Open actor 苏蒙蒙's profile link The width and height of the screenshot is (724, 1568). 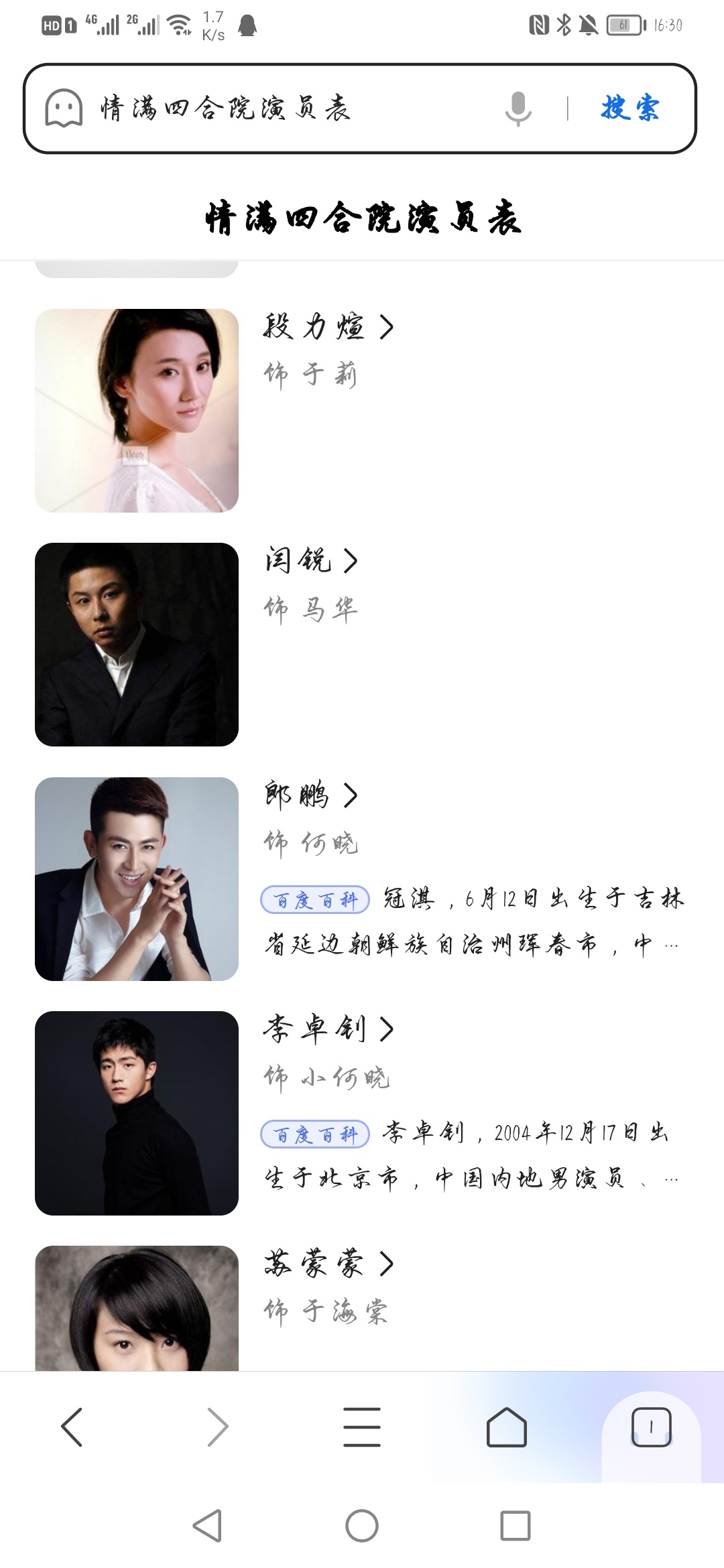tap(328, 1264)
